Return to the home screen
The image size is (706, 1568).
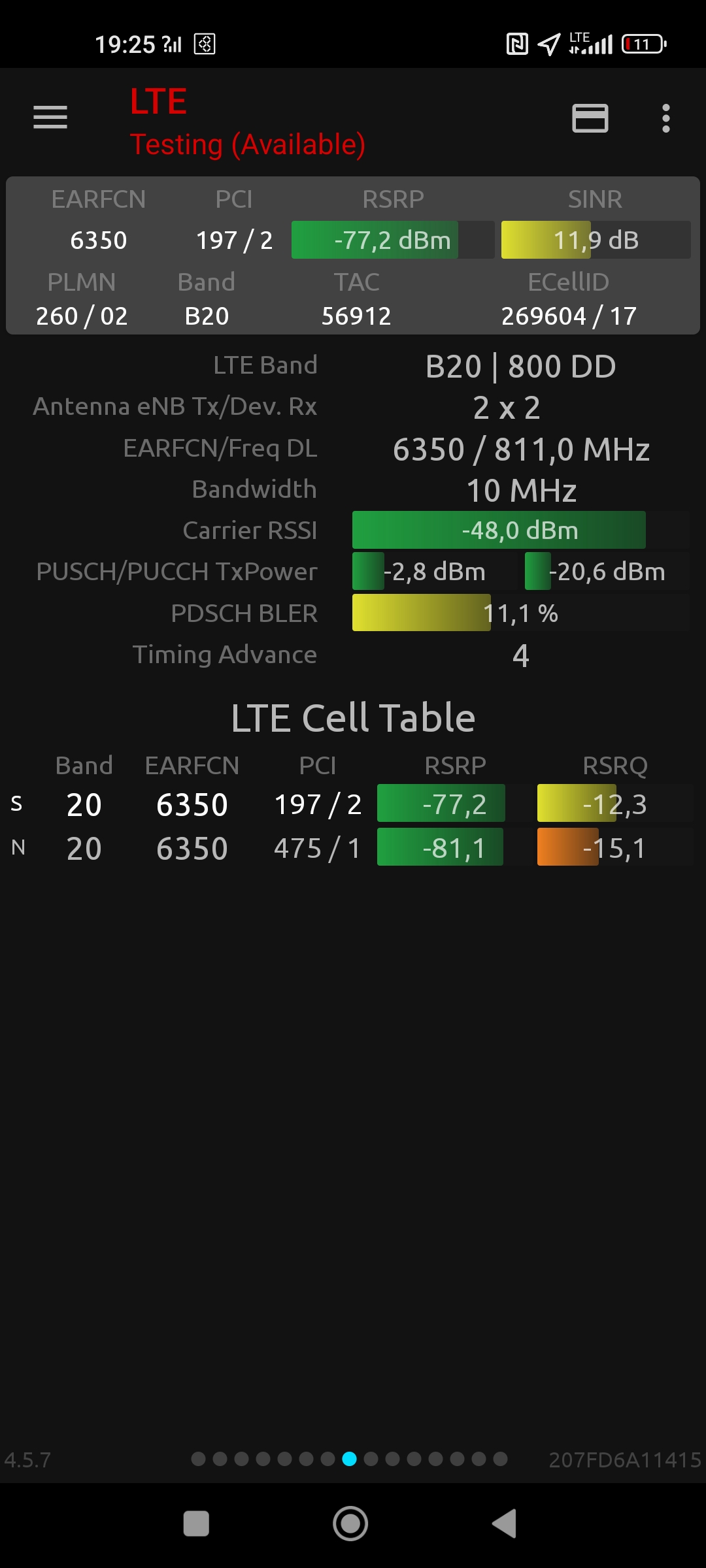click(350, 1524)
